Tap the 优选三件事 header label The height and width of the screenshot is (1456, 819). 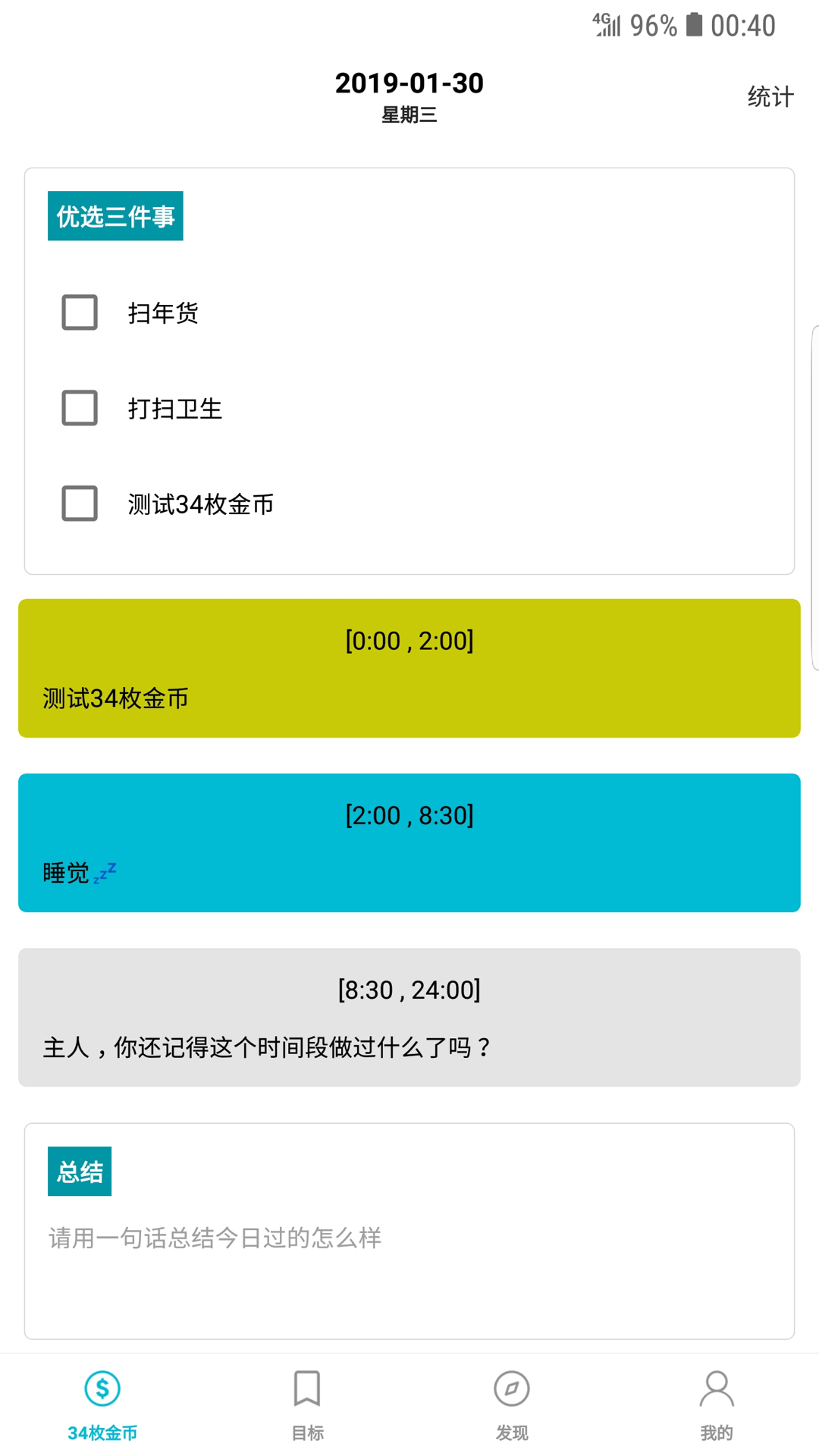pyautogui.click(x=115, y=215)
